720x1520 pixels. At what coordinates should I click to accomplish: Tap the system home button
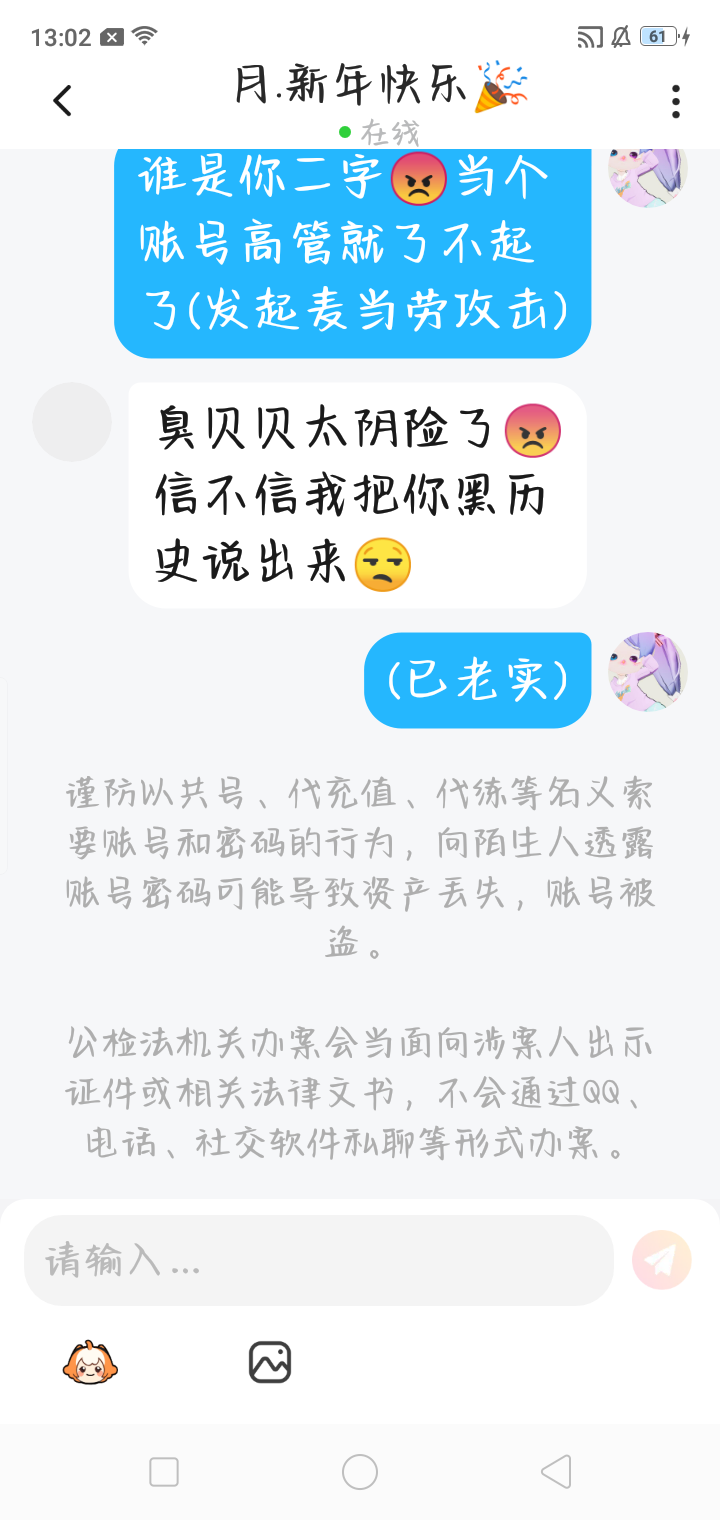pyautogui.click(x=360, y=1472)
